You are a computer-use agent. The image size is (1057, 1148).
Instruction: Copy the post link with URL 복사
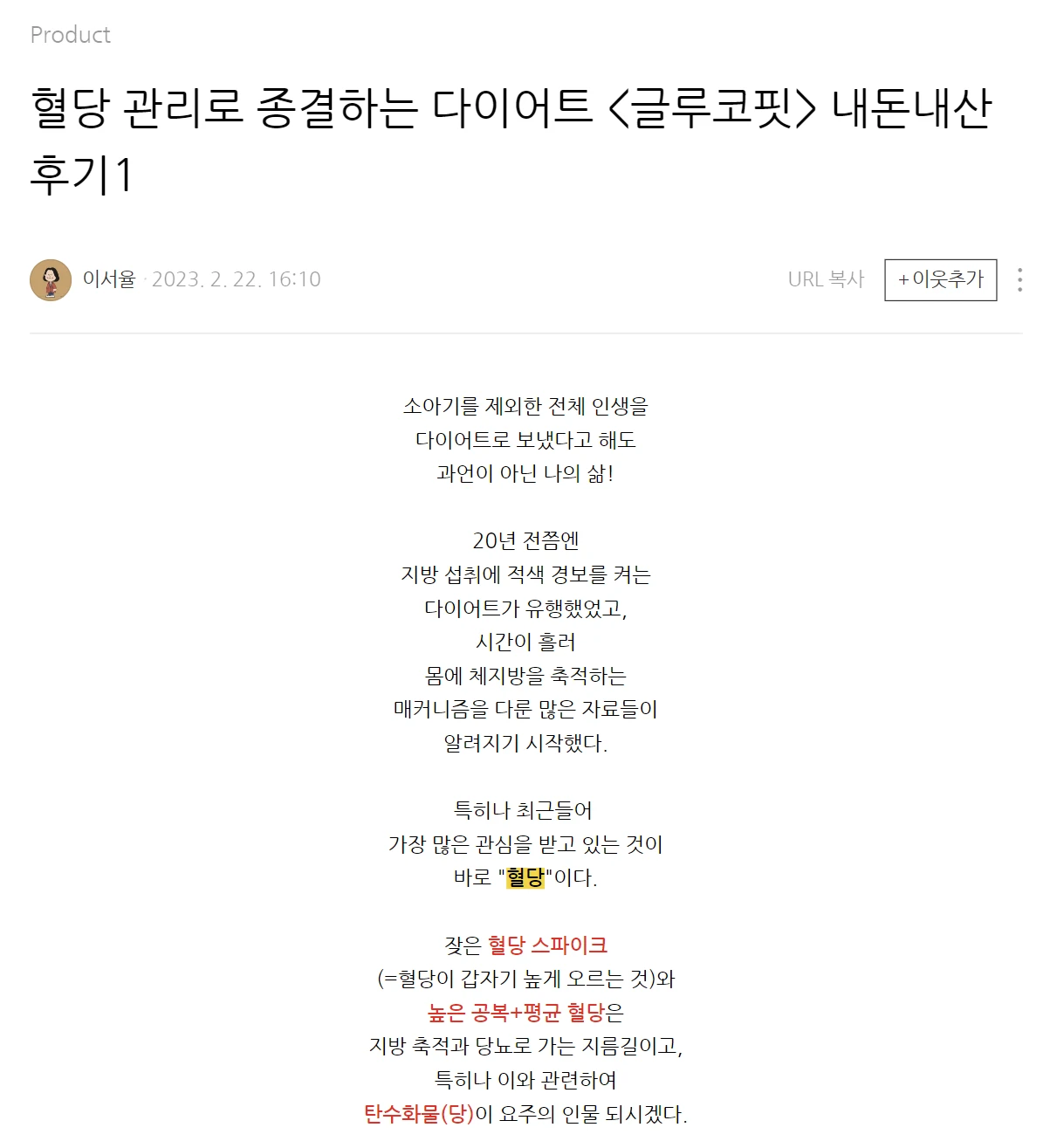coord(825,279)
